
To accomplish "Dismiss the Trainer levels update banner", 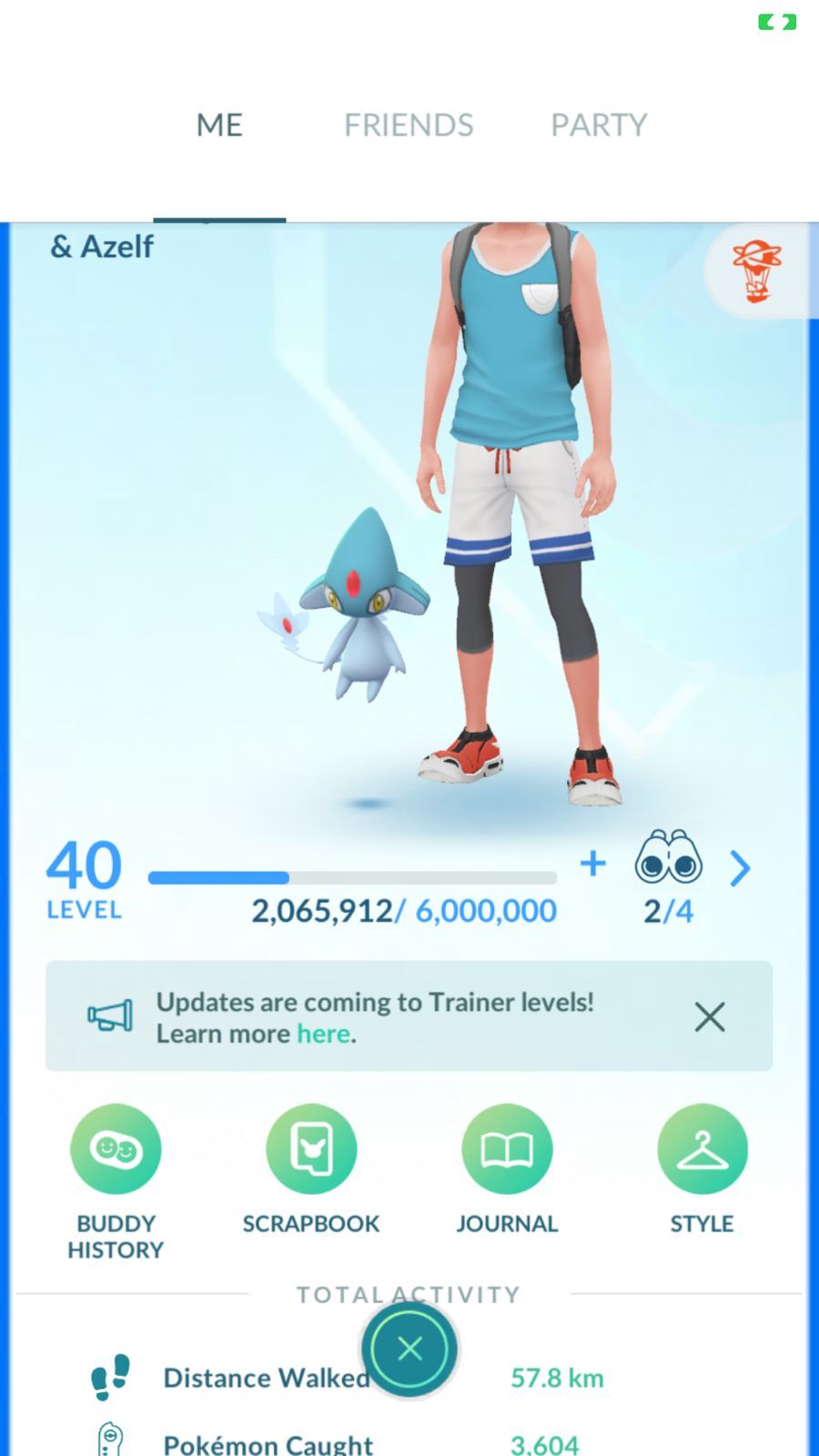I will click(x=709, y=1016).
